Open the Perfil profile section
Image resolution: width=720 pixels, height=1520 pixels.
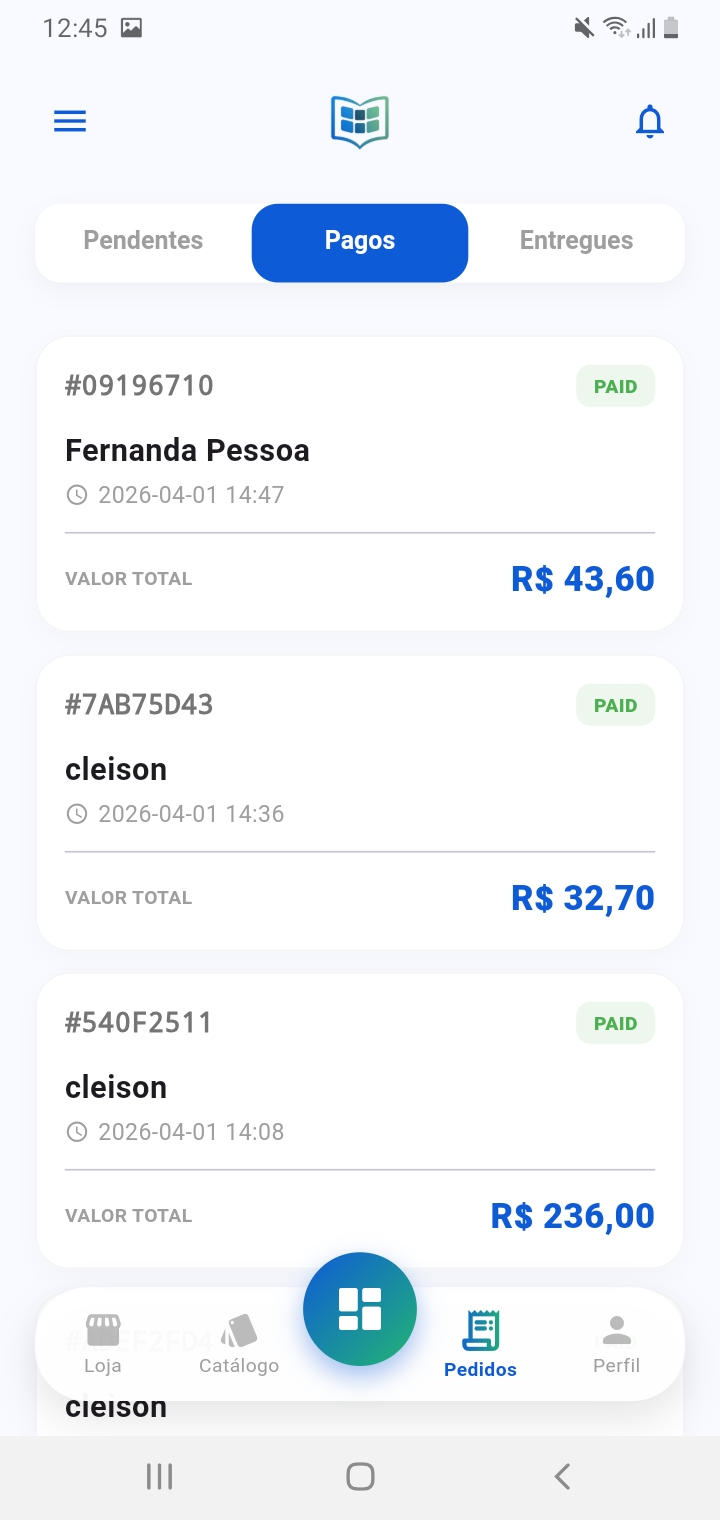pos(616,1340)
